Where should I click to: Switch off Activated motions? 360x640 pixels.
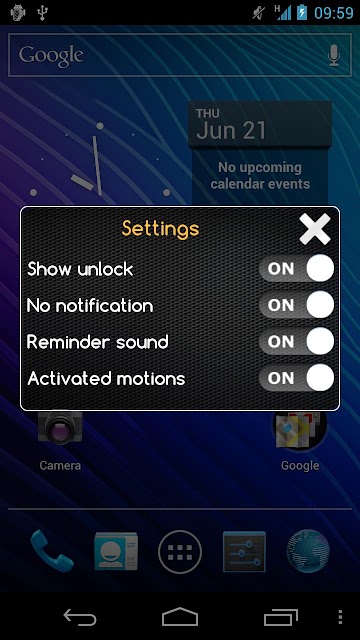[296, 378]
